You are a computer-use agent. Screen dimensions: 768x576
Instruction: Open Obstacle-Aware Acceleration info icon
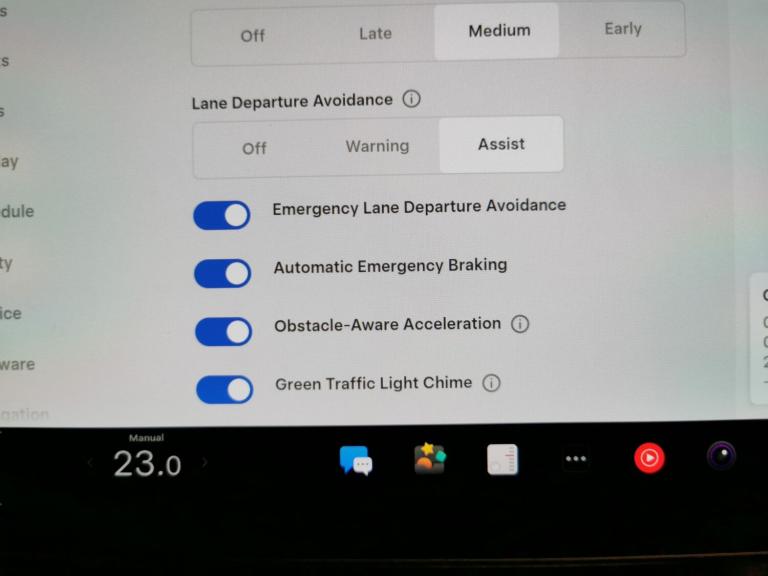pos(520,324)
